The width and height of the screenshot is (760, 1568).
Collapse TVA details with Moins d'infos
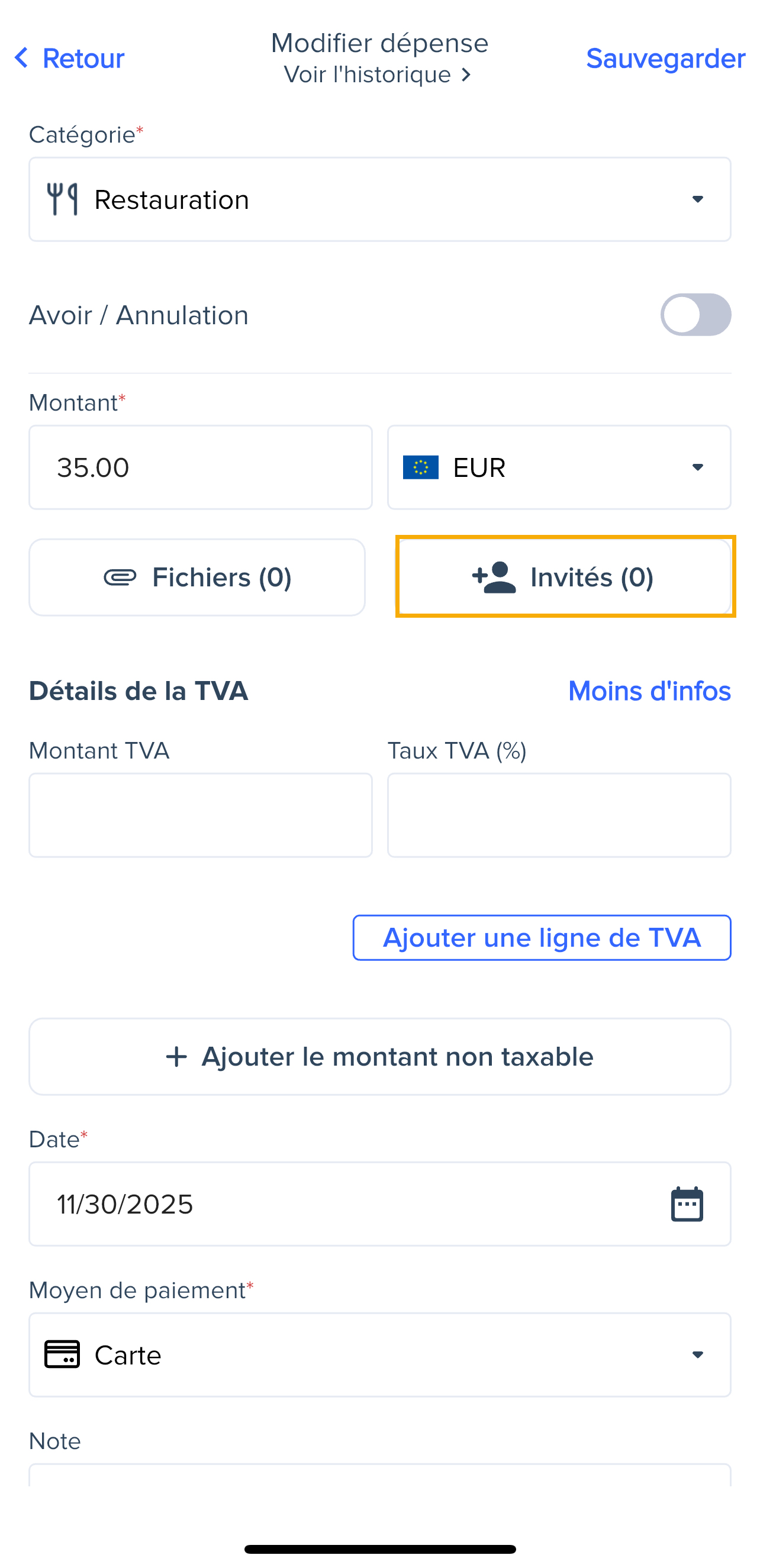[649, 691]
